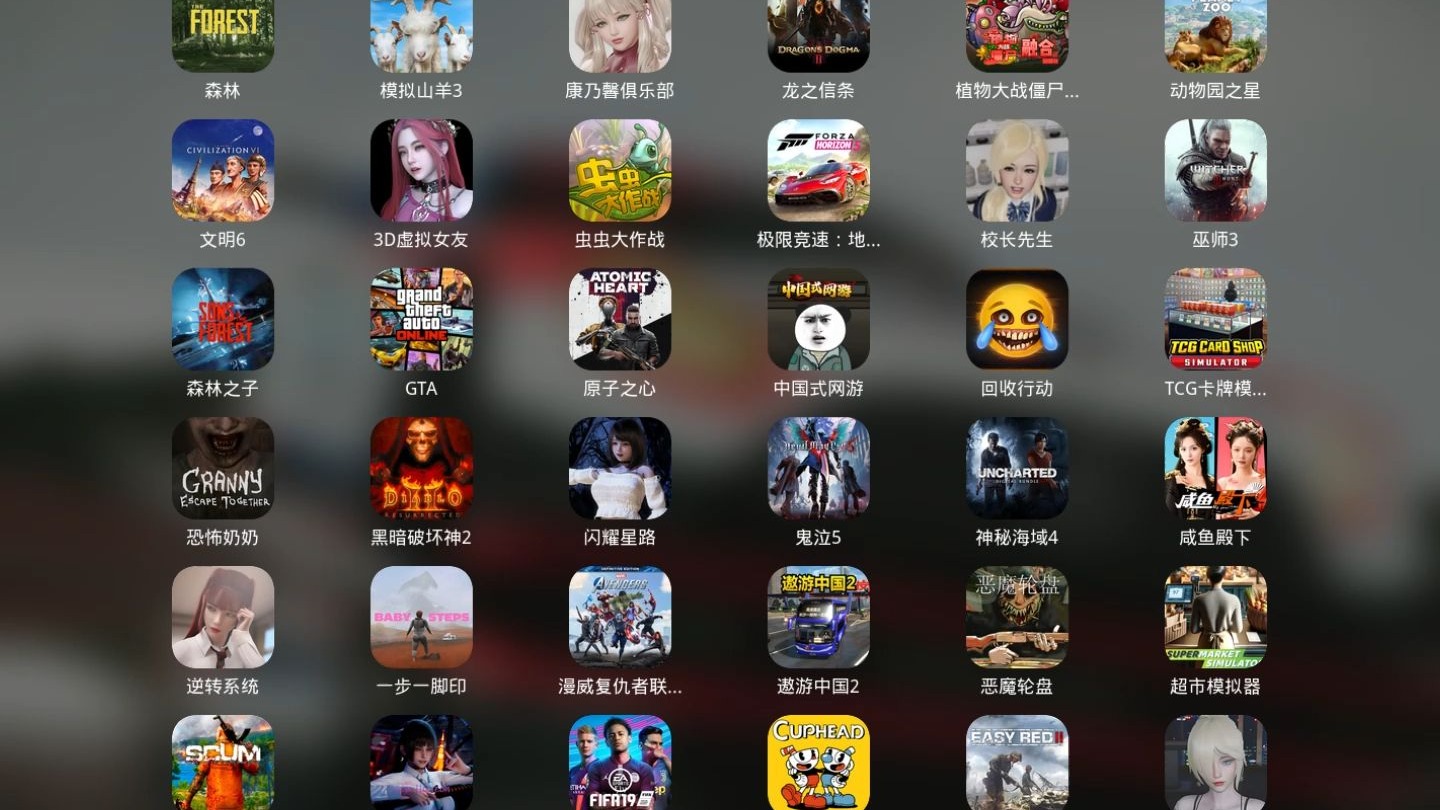Open 超市模拟器 game
This screenshot has width=1440, height=810.
point(1215,617)
